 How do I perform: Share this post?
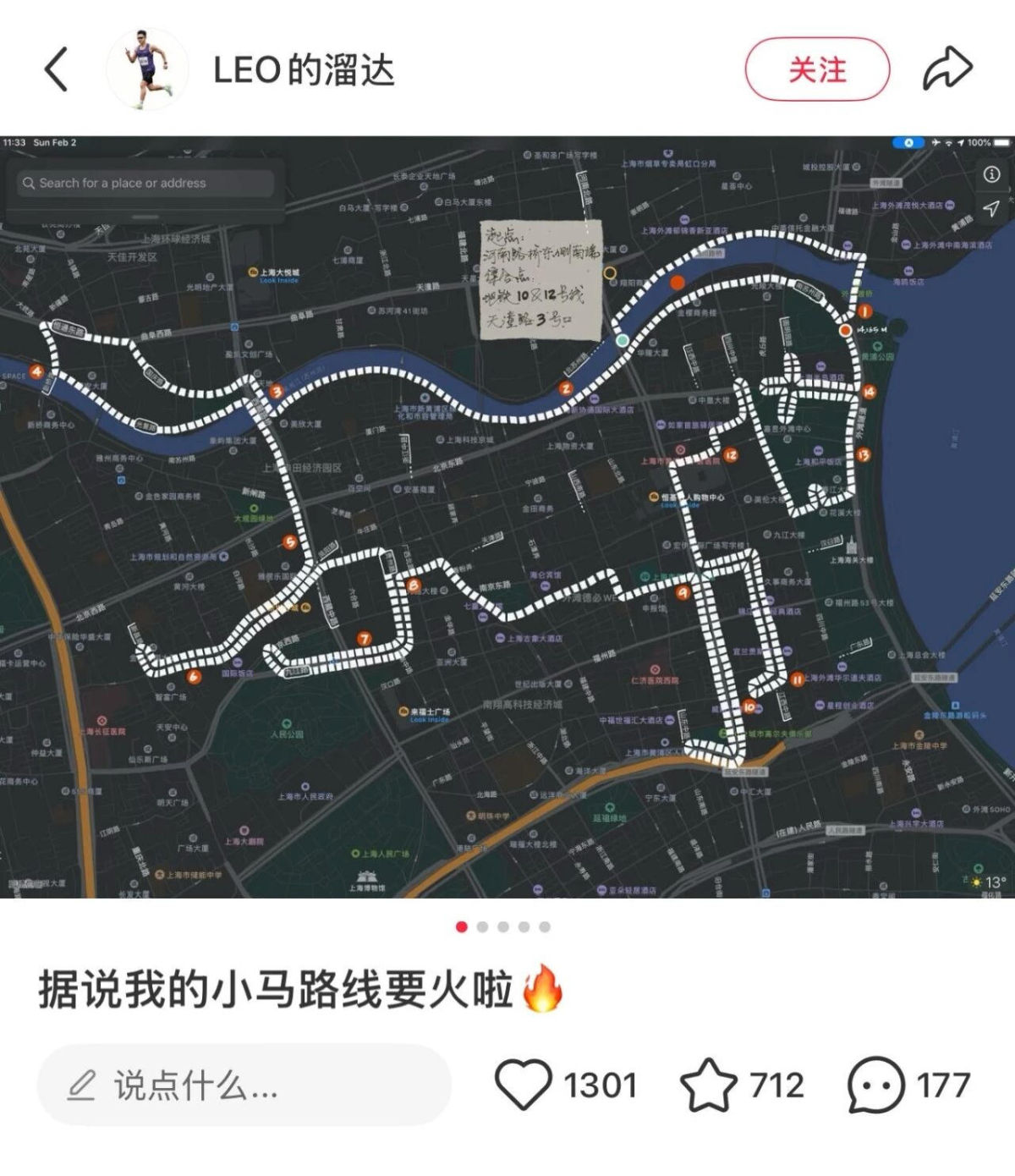(x=947, y=69)
